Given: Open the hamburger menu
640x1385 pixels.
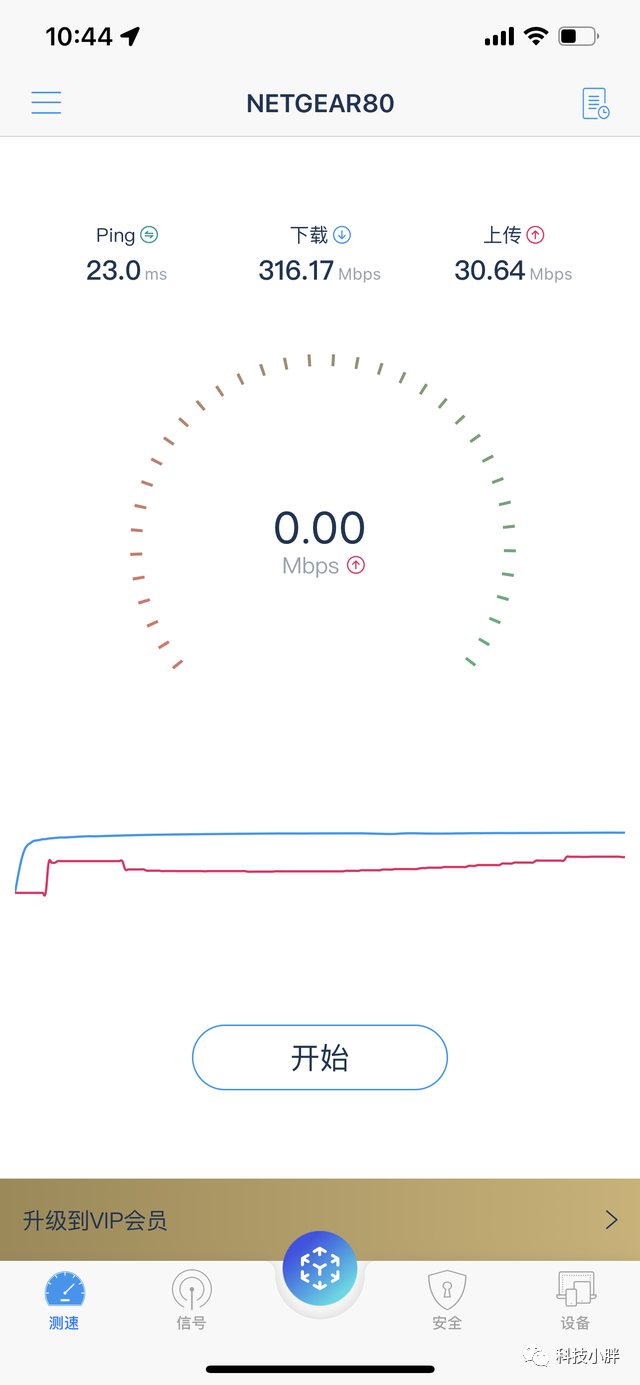Looking at the screenshot, I should coord(46,102).
